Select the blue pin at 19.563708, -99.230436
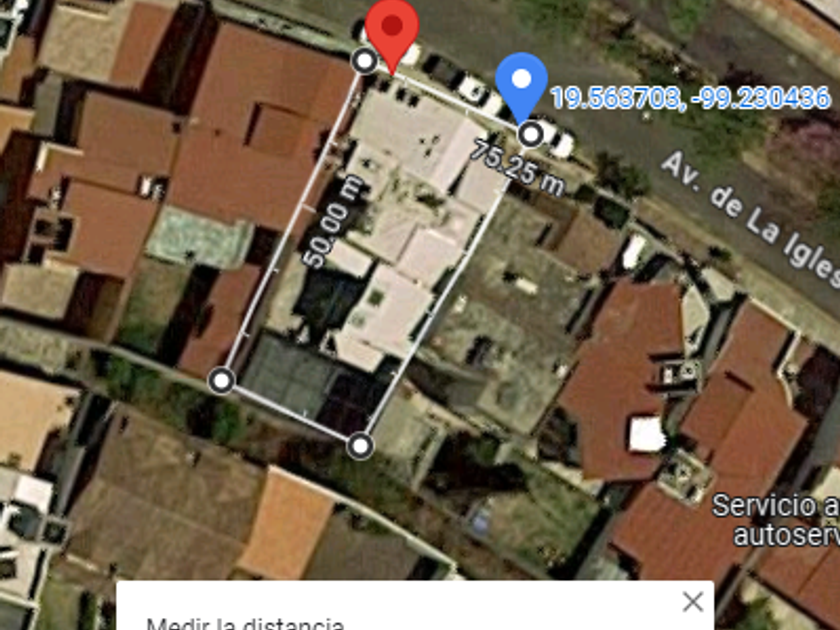This screenshot has height=630, width=840. (x=521, y=82)
